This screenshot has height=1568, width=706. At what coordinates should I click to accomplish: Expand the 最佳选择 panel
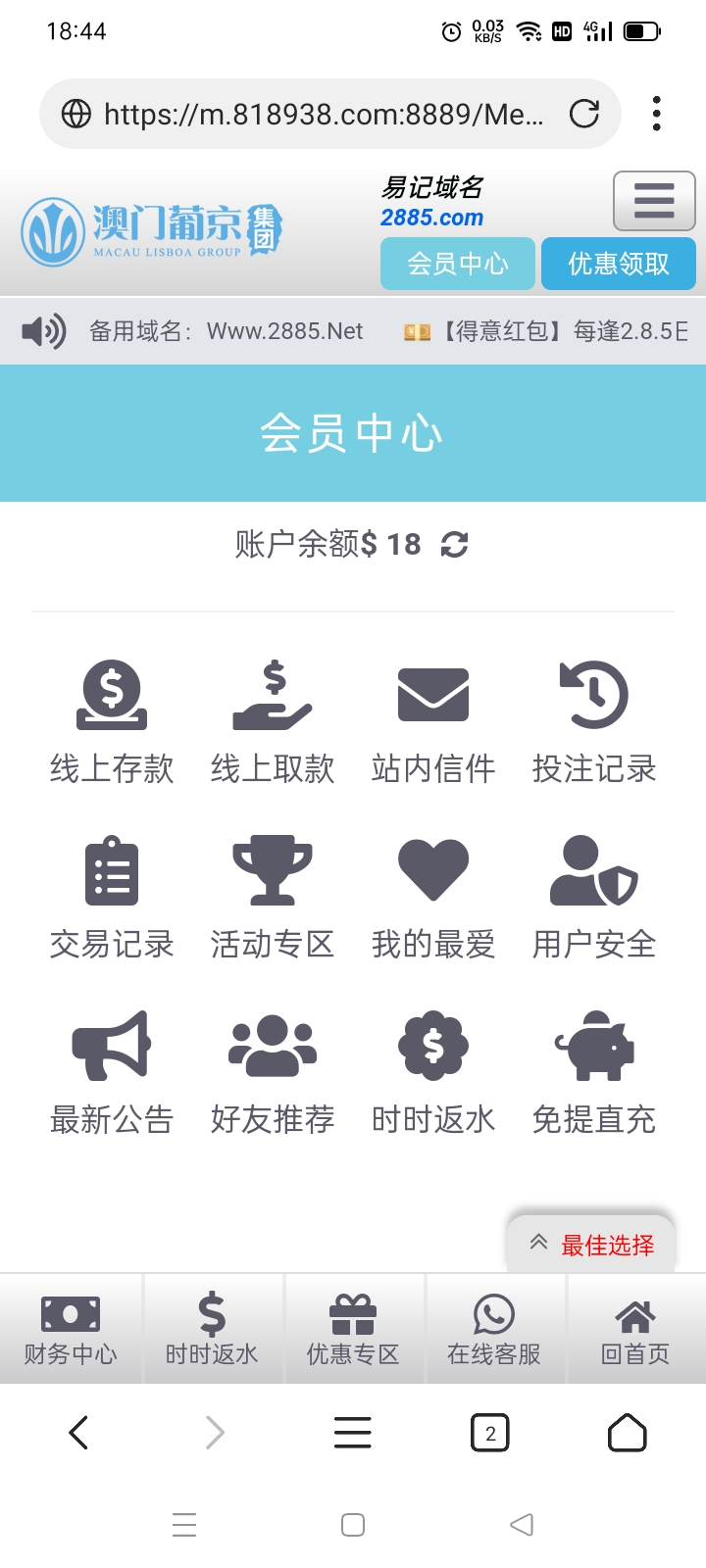coord(591,1245)
